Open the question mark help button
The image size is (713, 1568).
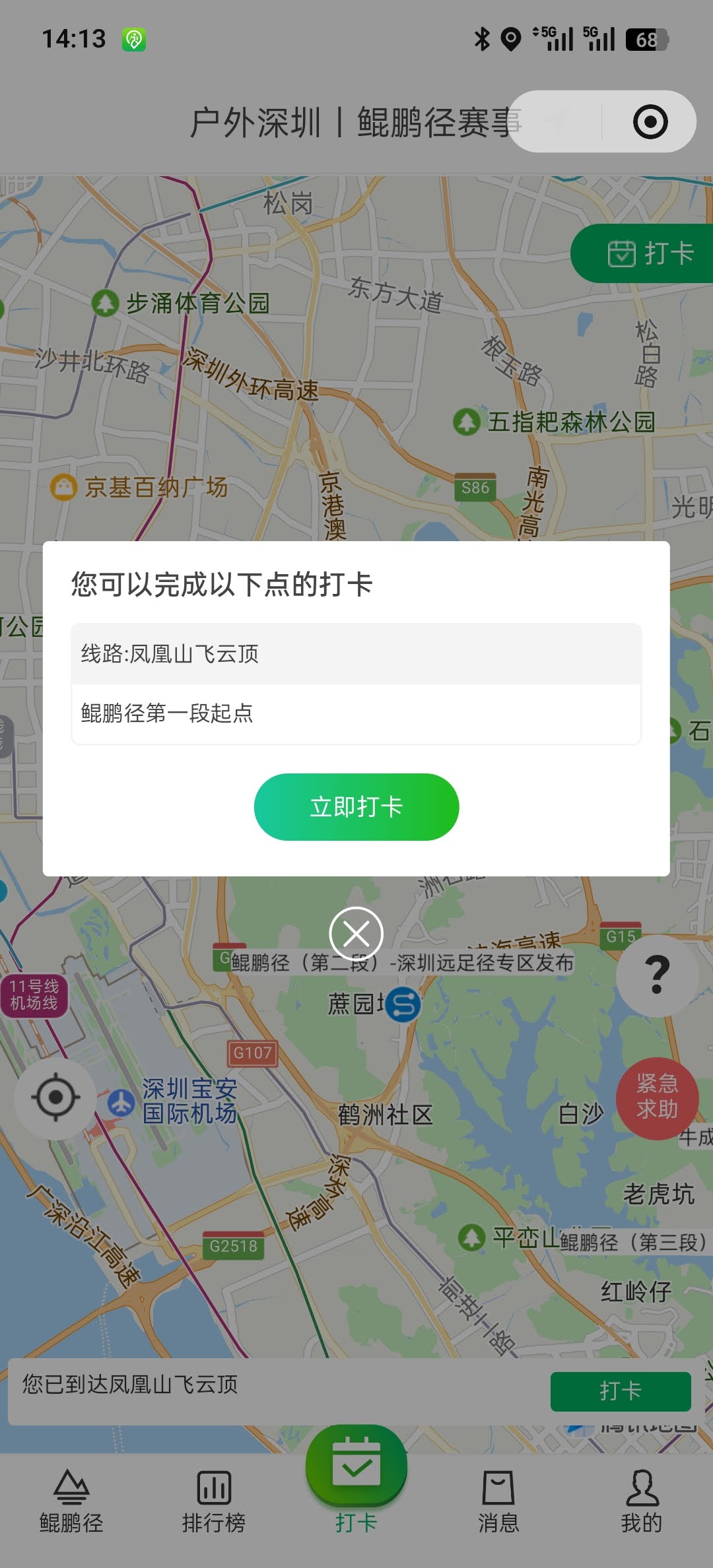point(657,975)
